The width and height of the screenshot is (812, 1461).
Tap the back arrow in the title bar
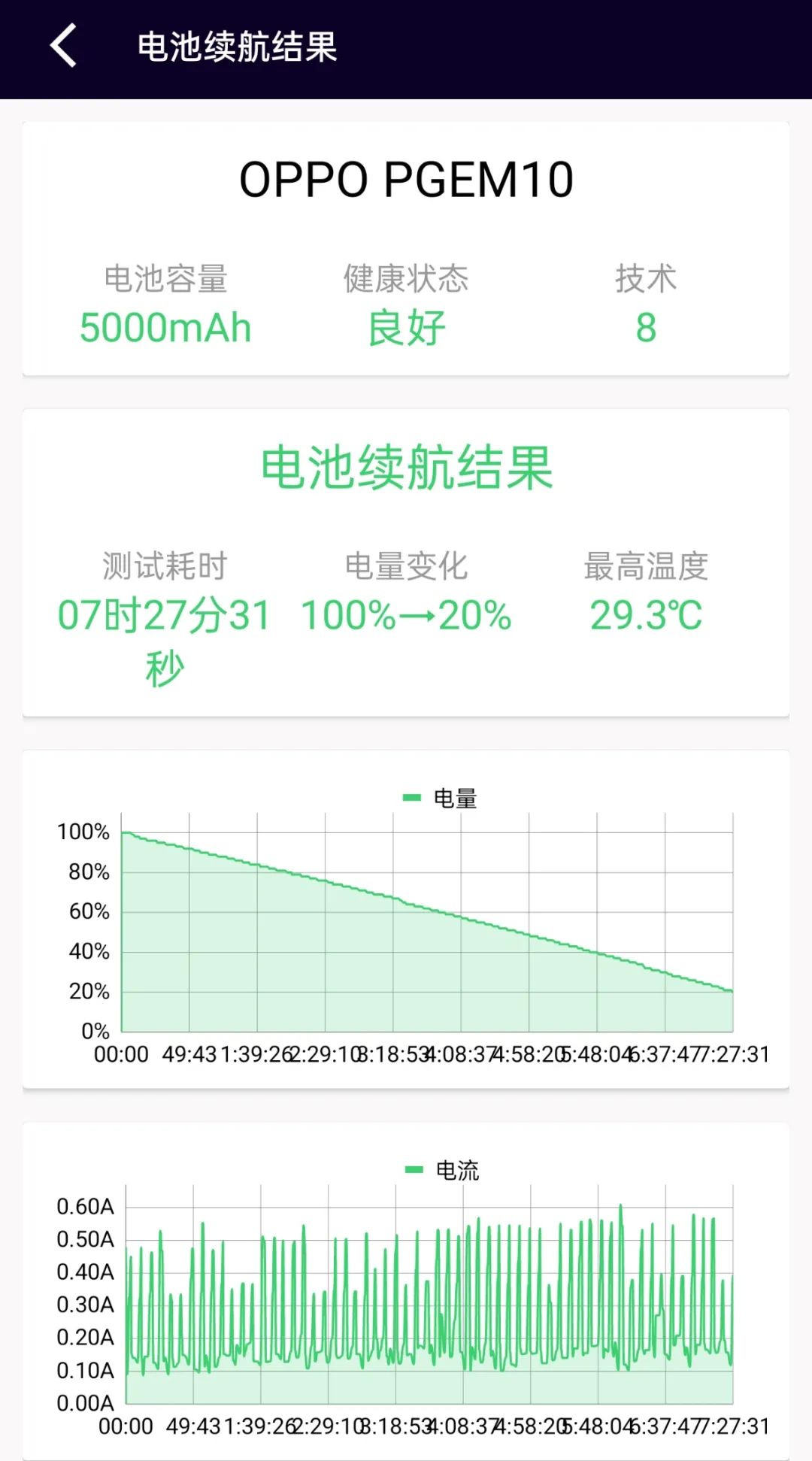[x=63, y=45]
